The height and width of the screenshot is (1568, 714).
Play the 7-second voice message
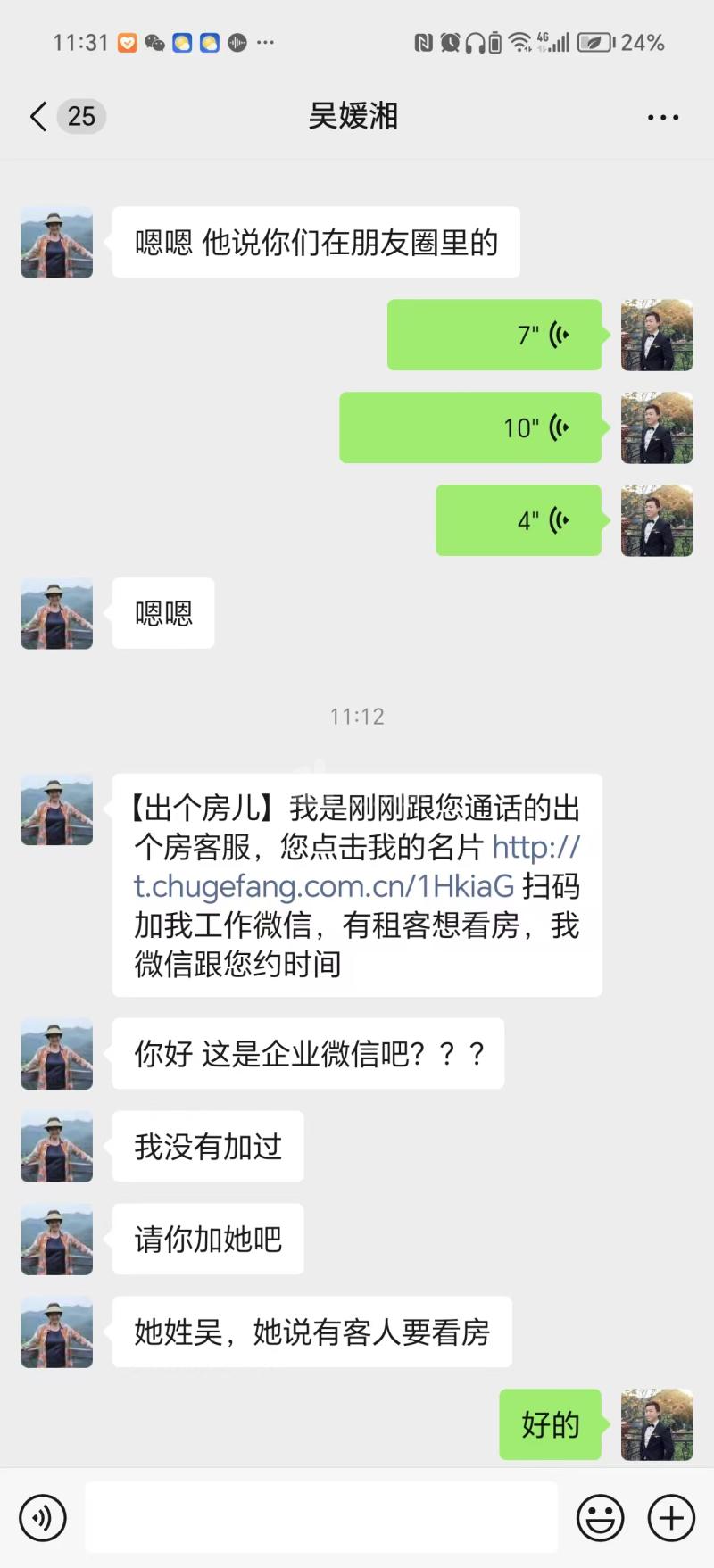click(495, 335)
